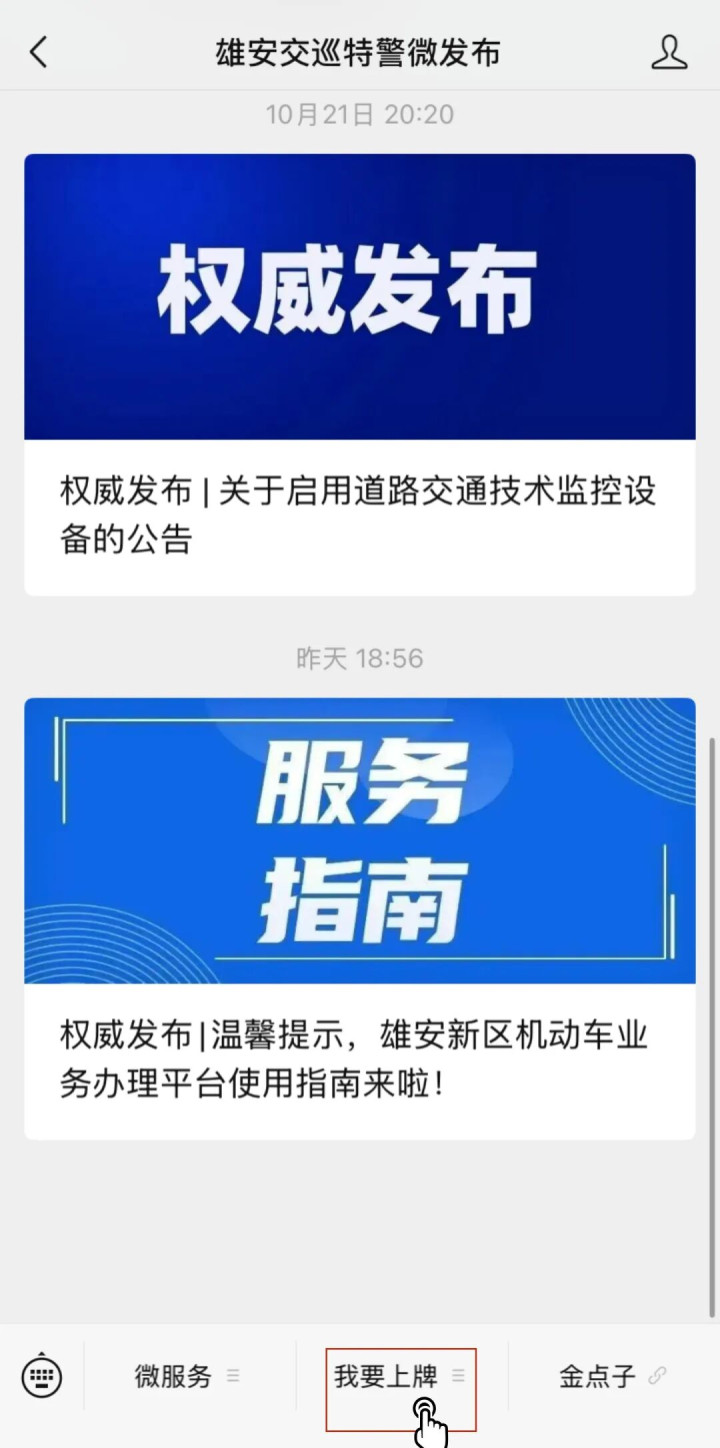Switch to keyboard input mode
Screen dimensions: 720x1448
click(x=42, y=1376)
